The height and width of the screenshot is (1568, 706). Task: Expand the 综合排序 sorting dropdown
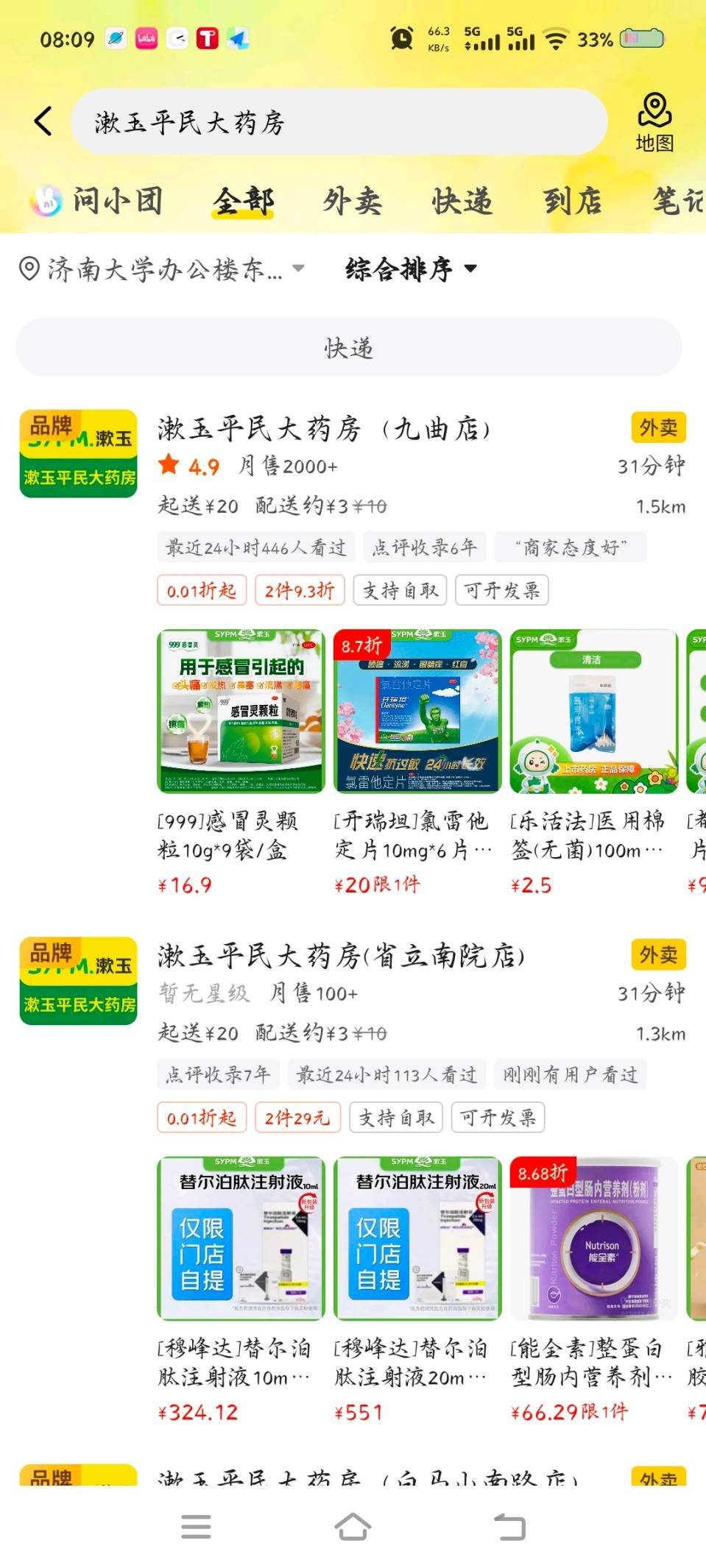tap(411, 269)
